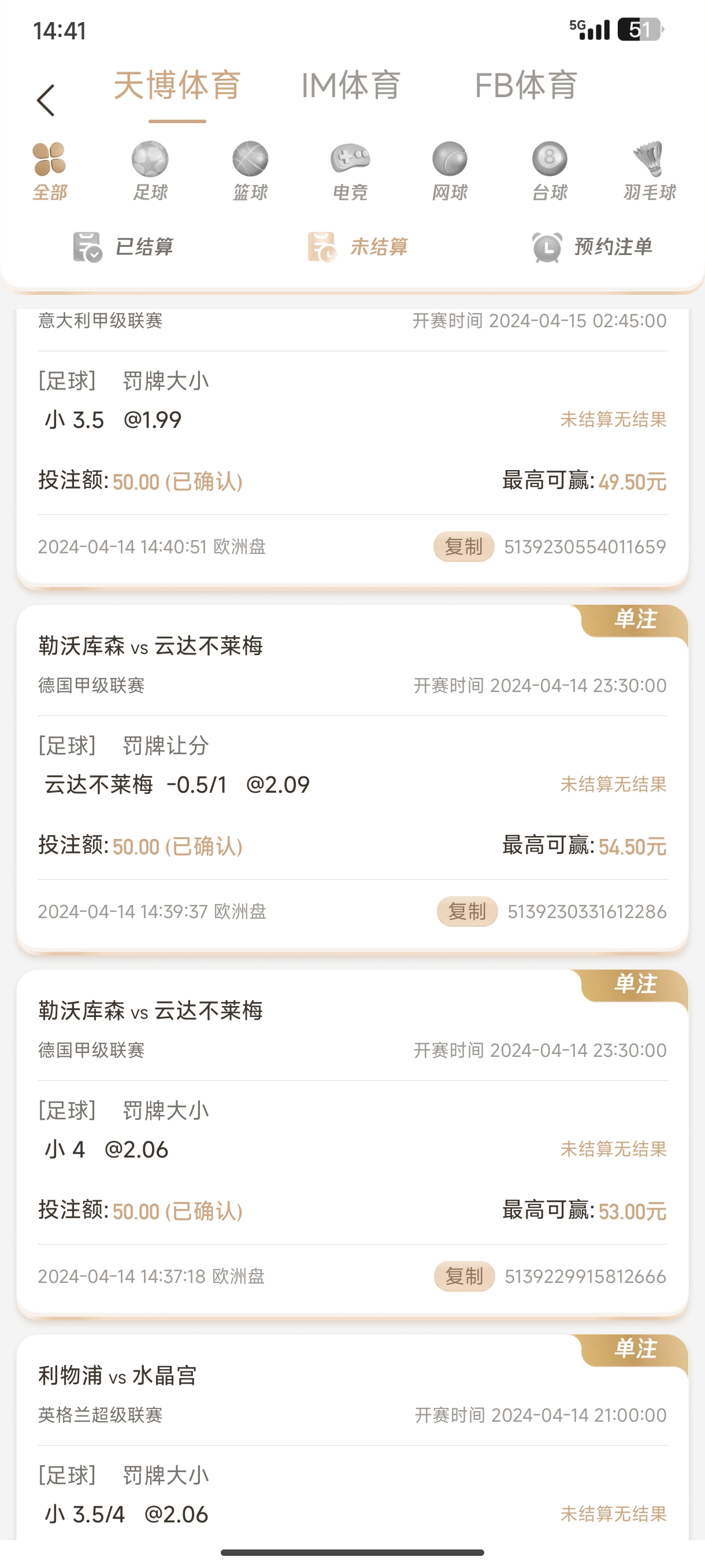
Task: Copy order number 5139230554011659
Action: click(x=463, y=546)
